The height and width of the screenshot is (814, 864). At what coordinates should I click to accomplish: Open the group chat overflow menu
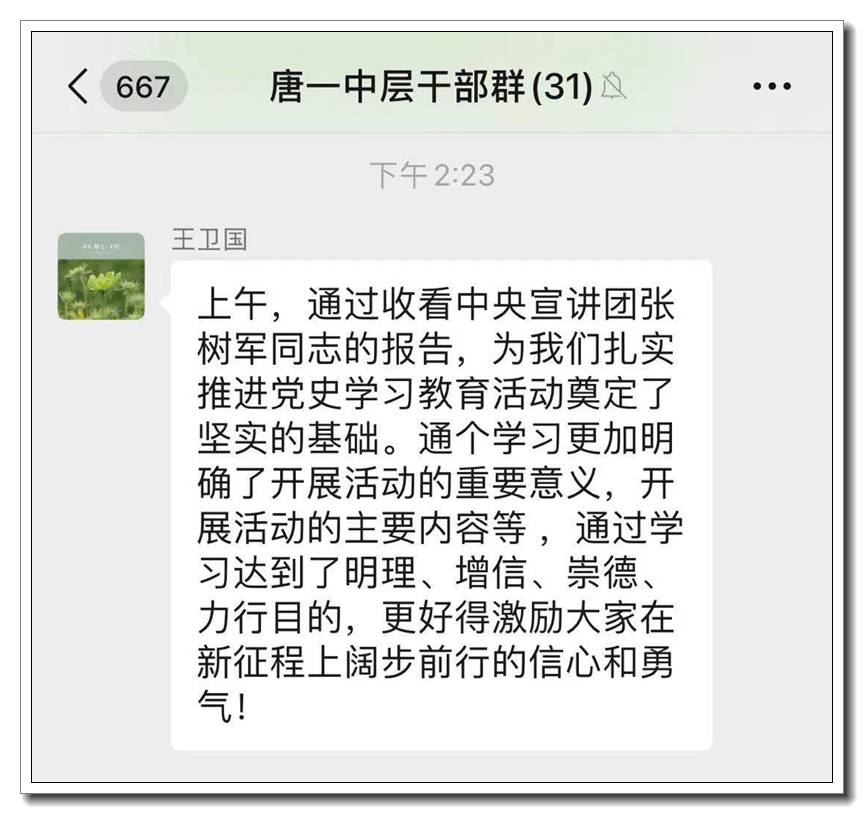point(771,87)
